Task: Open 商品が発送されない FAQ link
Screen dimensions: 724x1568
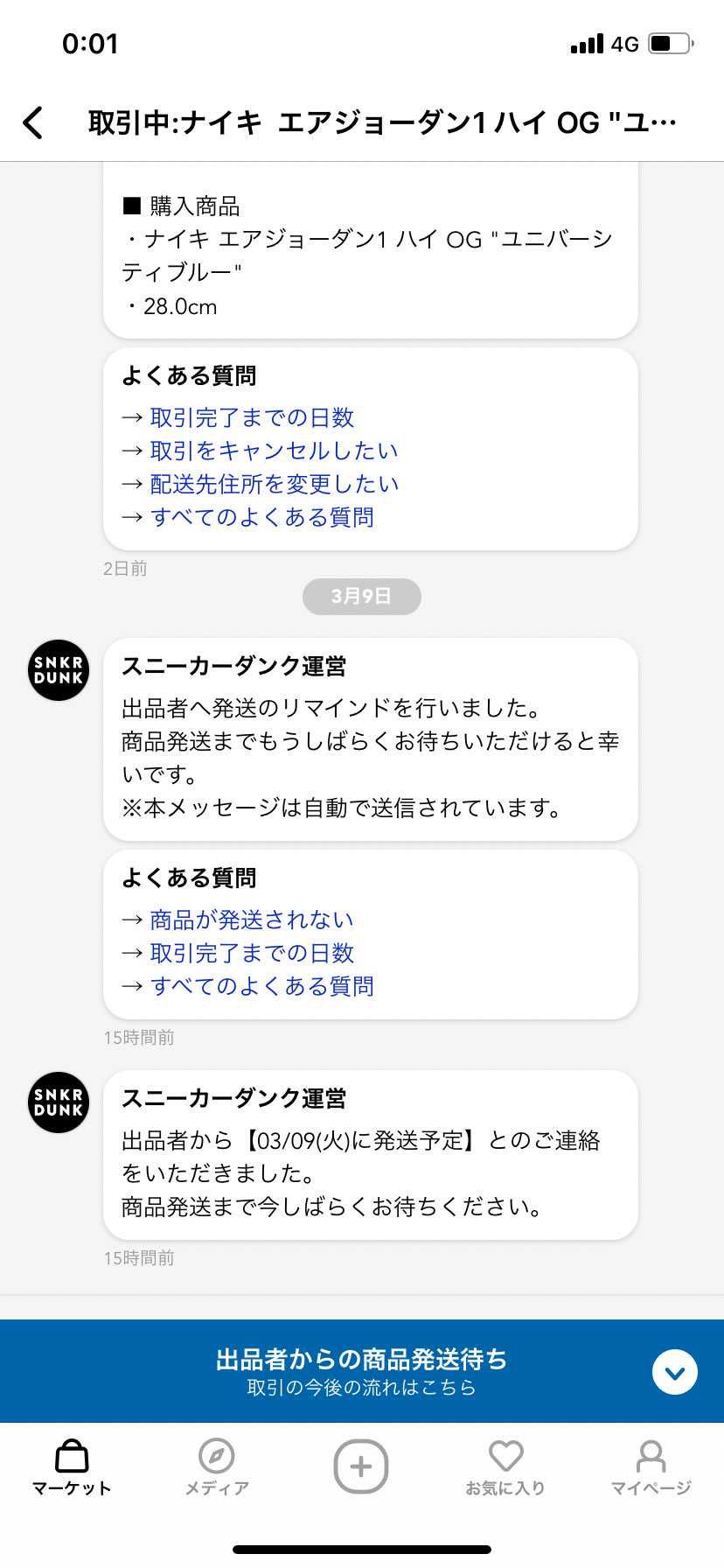Action: [x=253, y=919]
